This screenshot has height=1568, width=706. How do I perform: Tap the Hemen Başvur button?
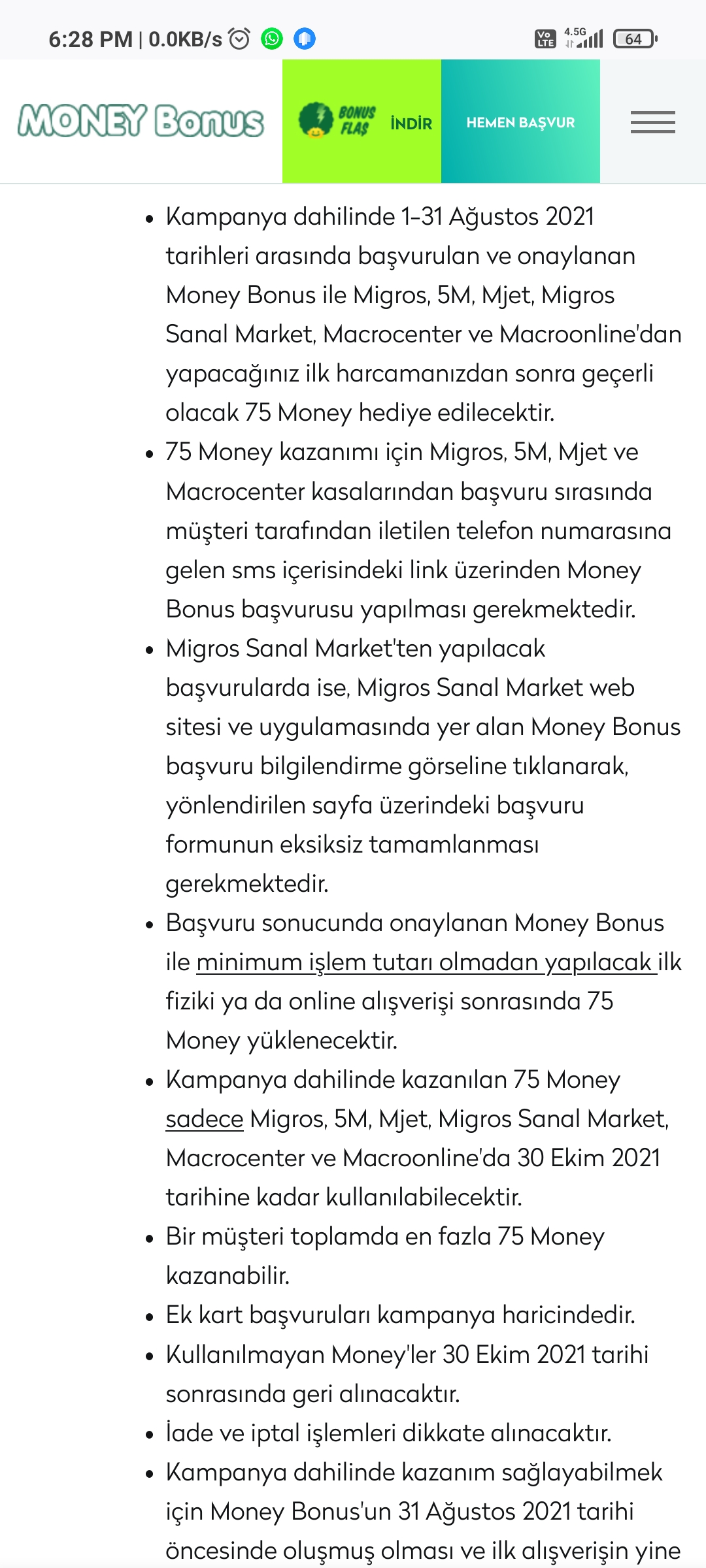[x=520, y=122]
